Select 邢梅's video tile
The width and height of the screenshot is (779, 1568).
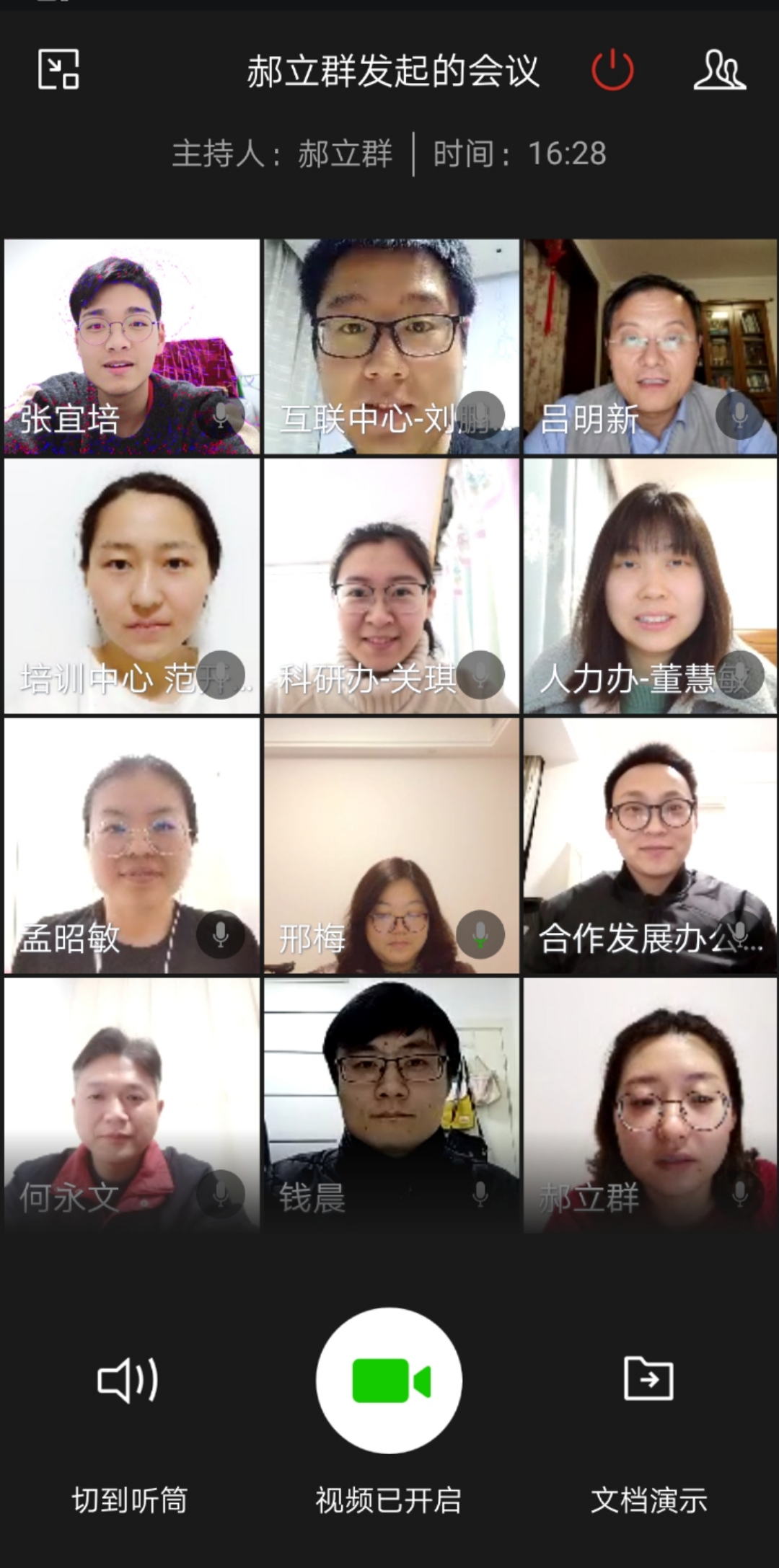point(391,845)
